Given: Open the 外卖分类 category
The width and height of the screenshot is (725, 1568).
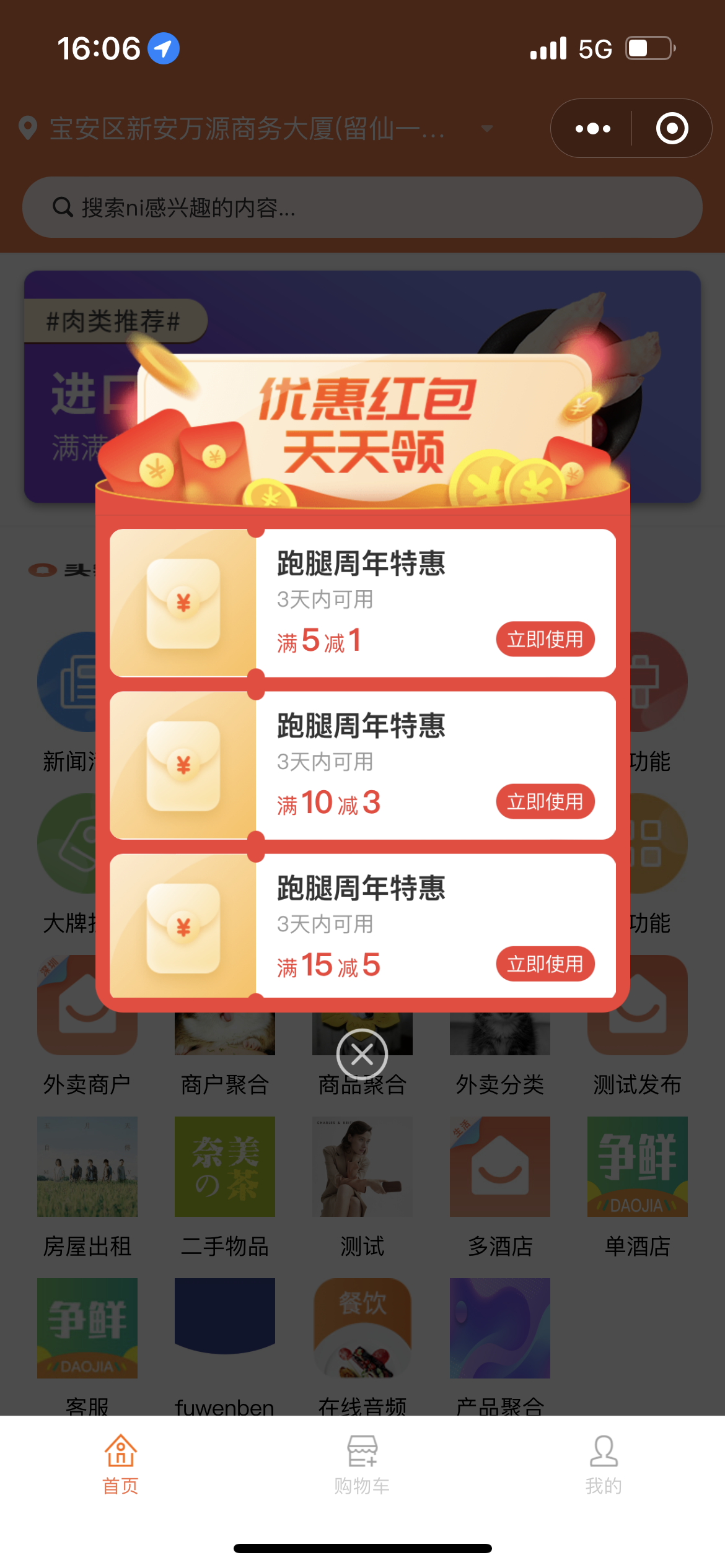Looking at the screenshot, I should click(x=499, y=1065).
